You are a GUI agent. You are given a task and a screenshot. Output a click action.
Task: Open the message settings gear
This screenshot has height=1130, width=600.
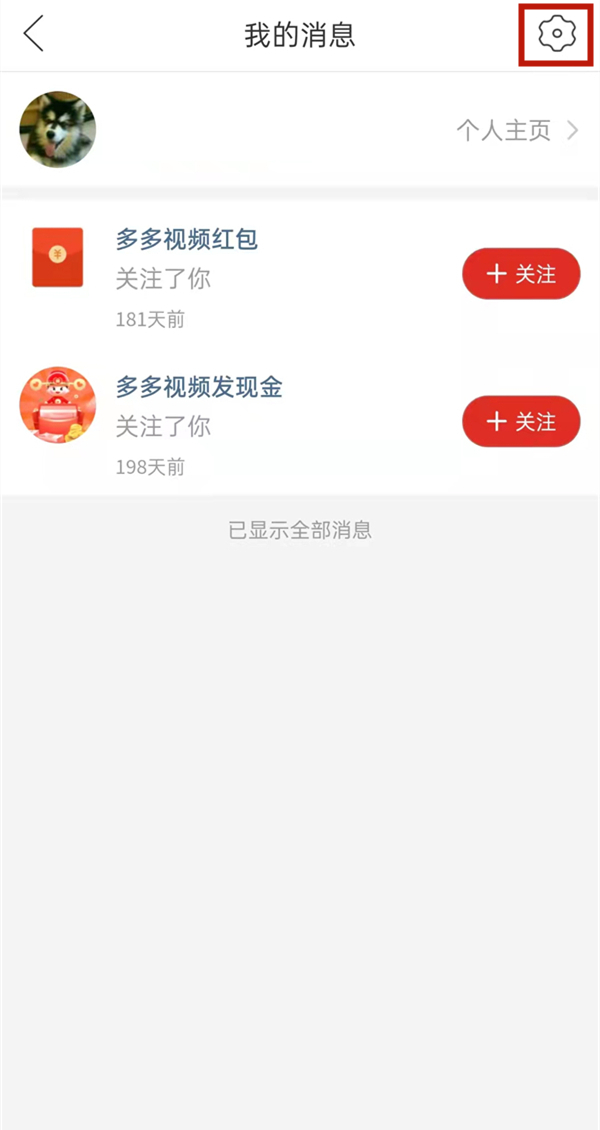[556, 34]
